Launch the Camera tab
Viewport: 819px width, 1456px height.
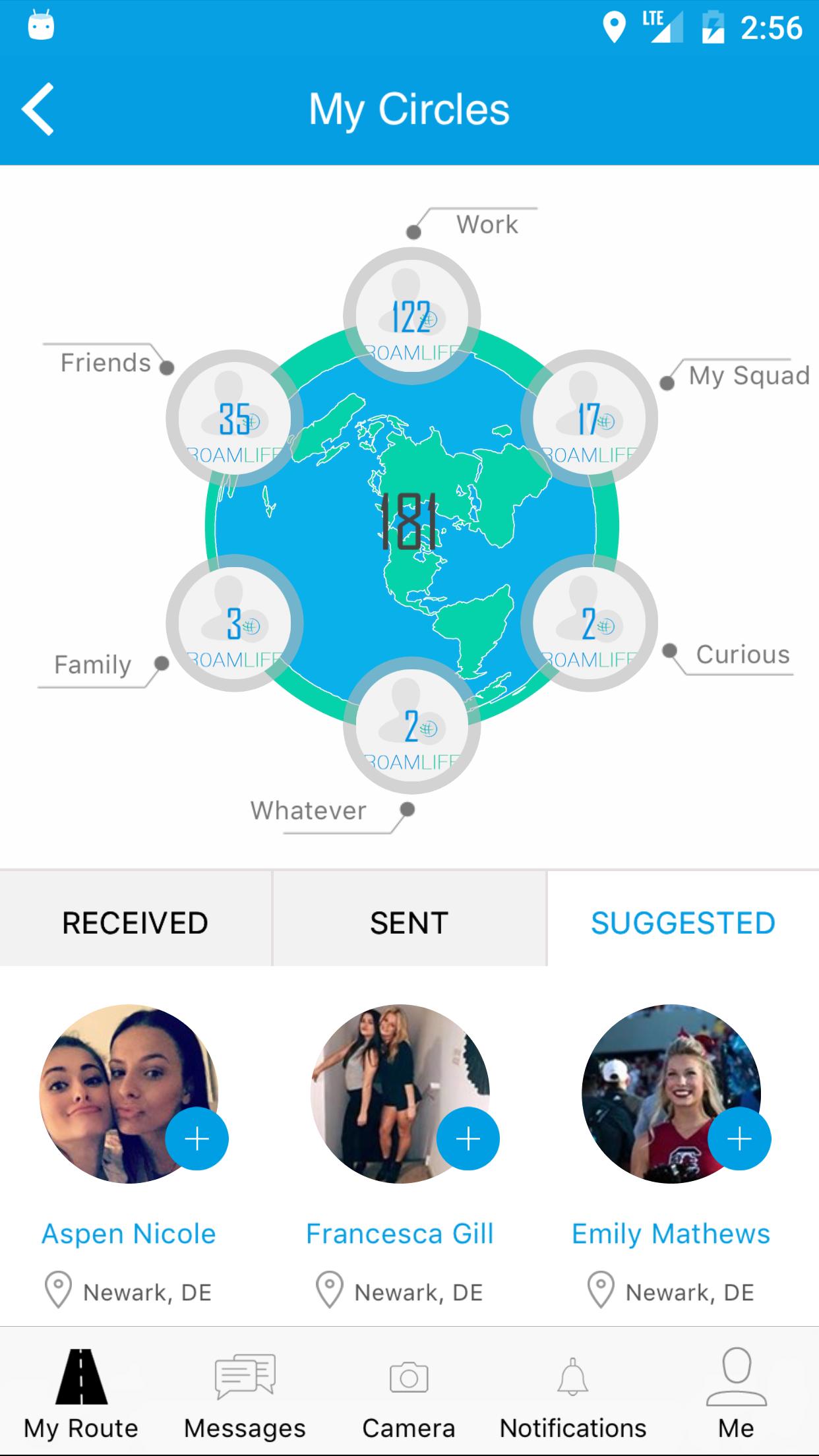coord(409,1391)
